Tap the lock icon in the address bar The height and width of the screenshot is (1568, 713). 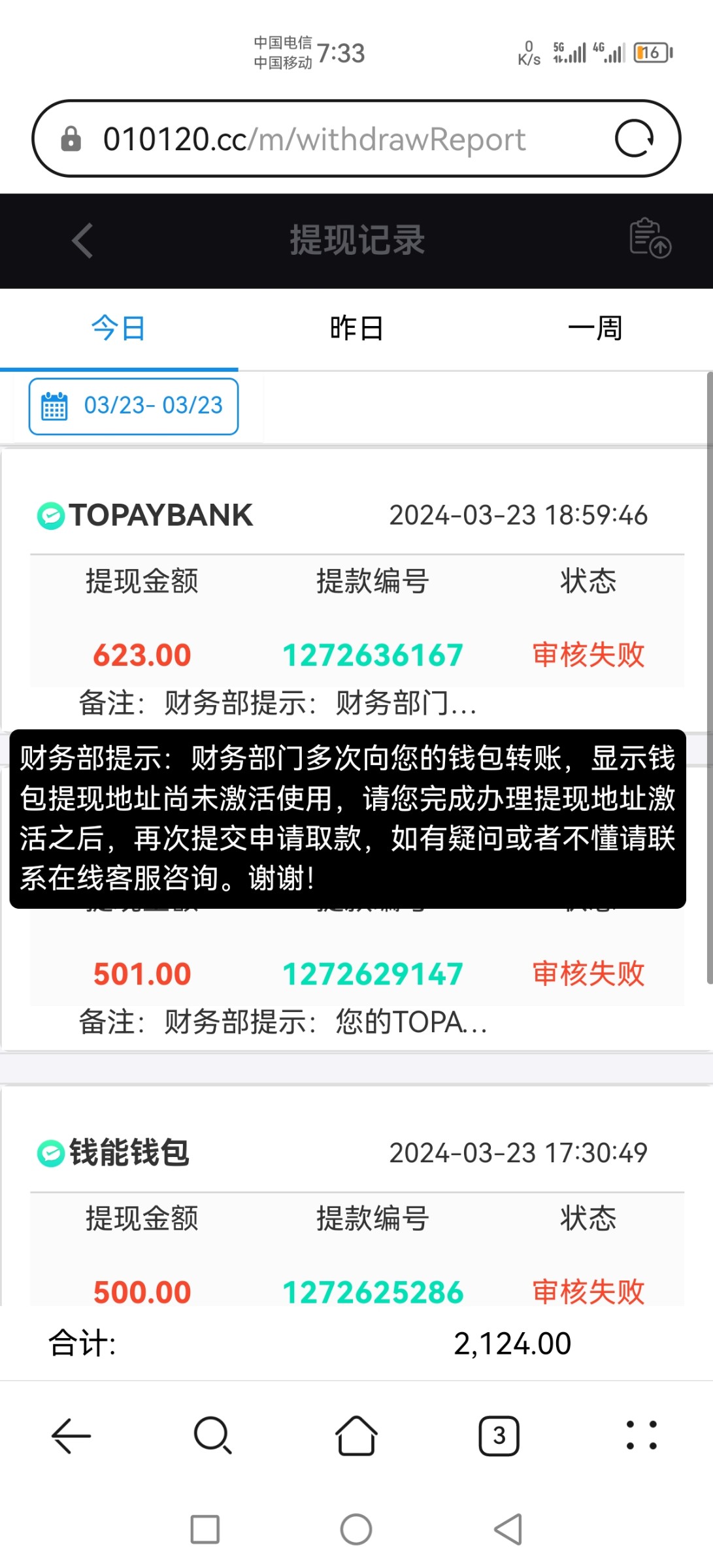click(71, 138)
